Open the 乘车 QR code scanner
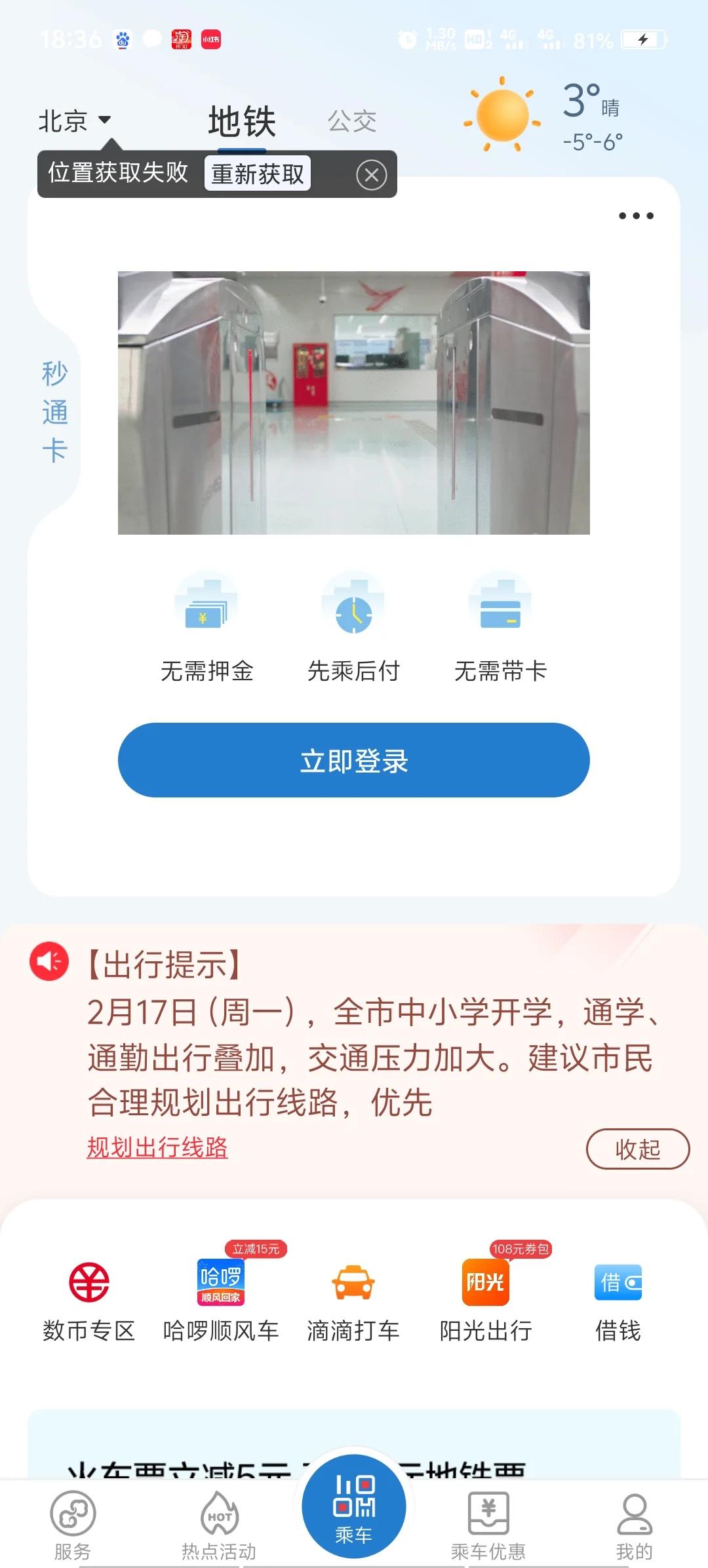This screenshot has width=708, height=1568. tap(354, 1506)
